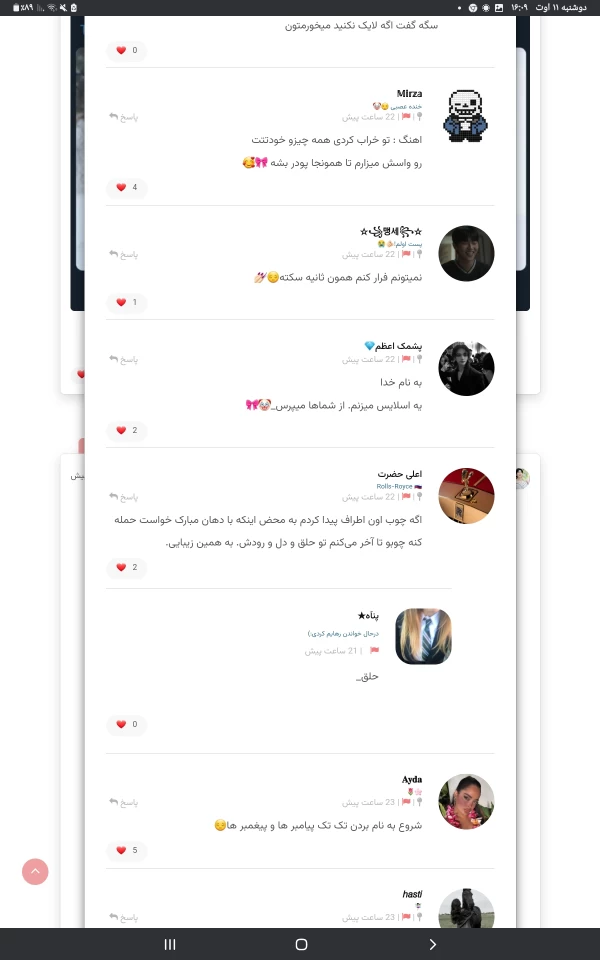Image resolution: width=600 pixels, height=960 pixels.
Task: Reply to پشمک اعظم's comment
Action: coord(124,358)
